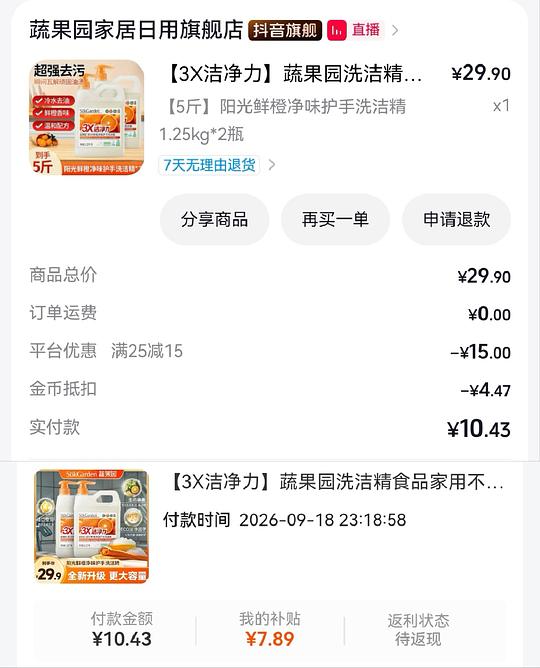Expand the 7天无理由退货 policy details
The height and width of the screenshot is (668, 540).
click(217, 165)
